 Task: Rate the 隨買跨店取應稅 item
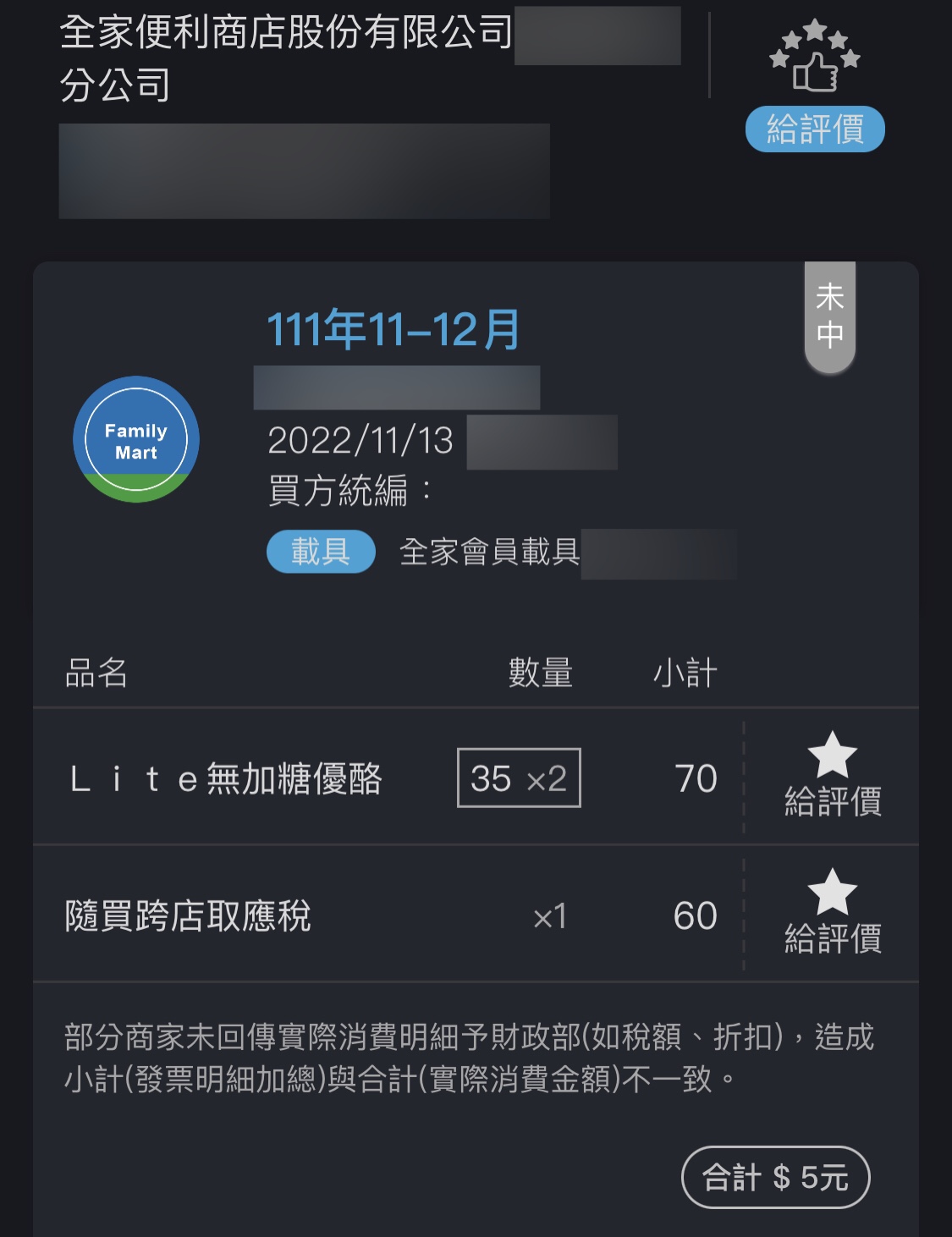click(833, 914)
